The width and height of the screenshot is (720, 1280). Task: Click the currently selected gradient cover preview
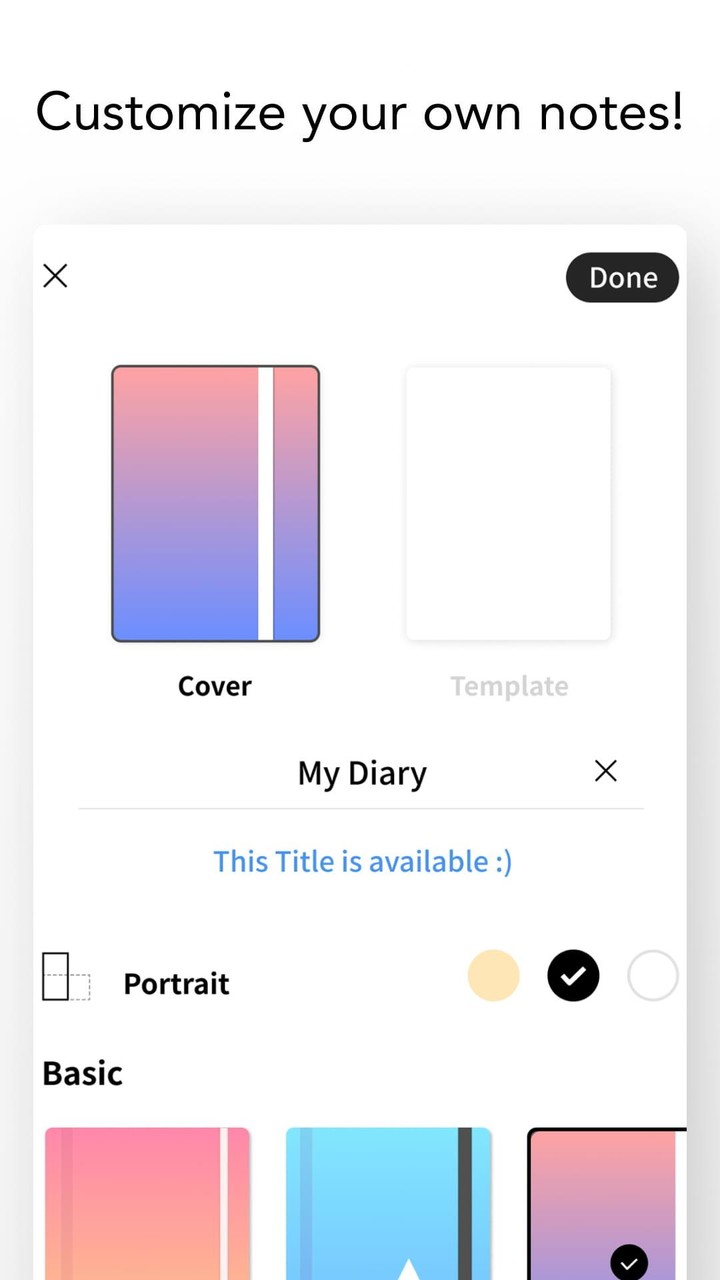tap(215, 503)
